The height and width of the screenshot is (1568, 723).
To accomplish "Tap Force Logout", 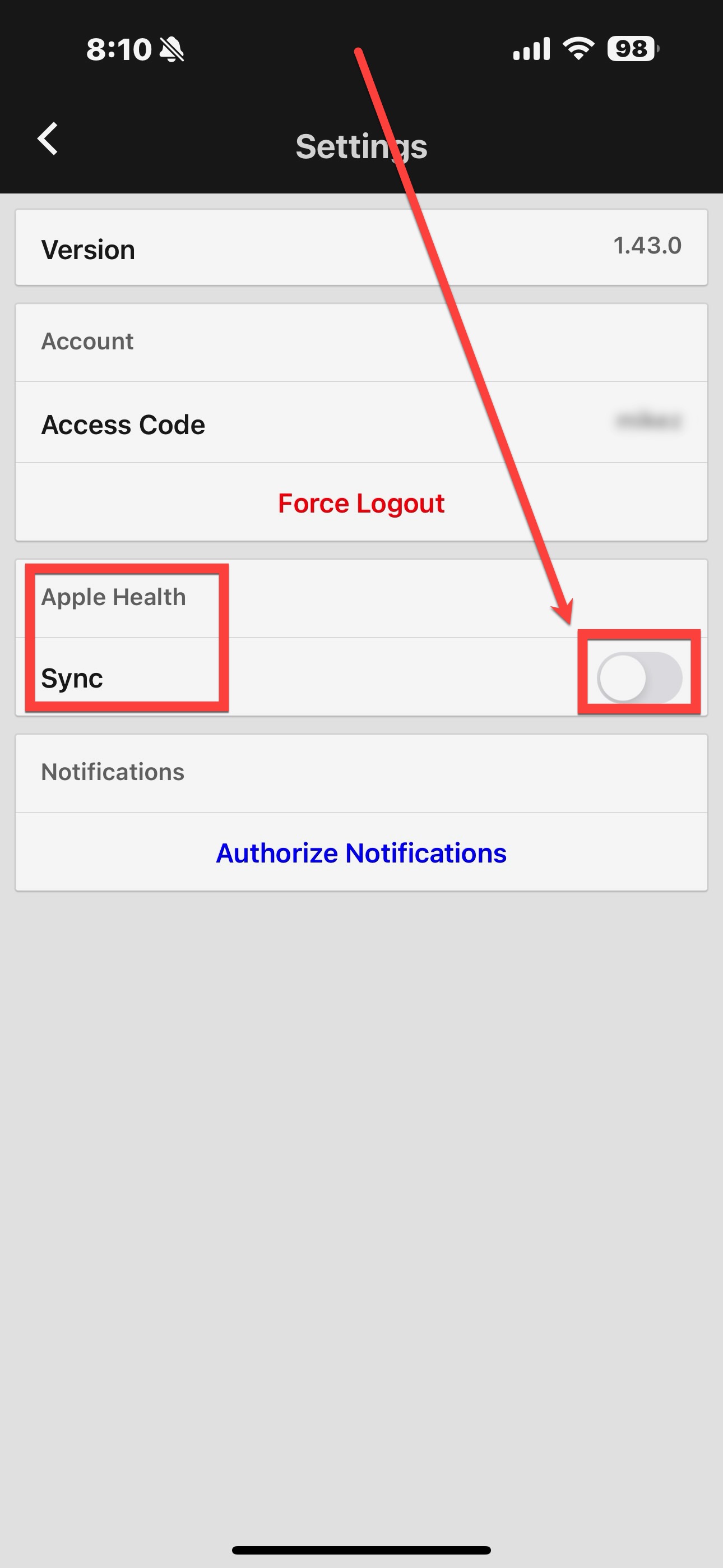I will (x=361, y=503).
